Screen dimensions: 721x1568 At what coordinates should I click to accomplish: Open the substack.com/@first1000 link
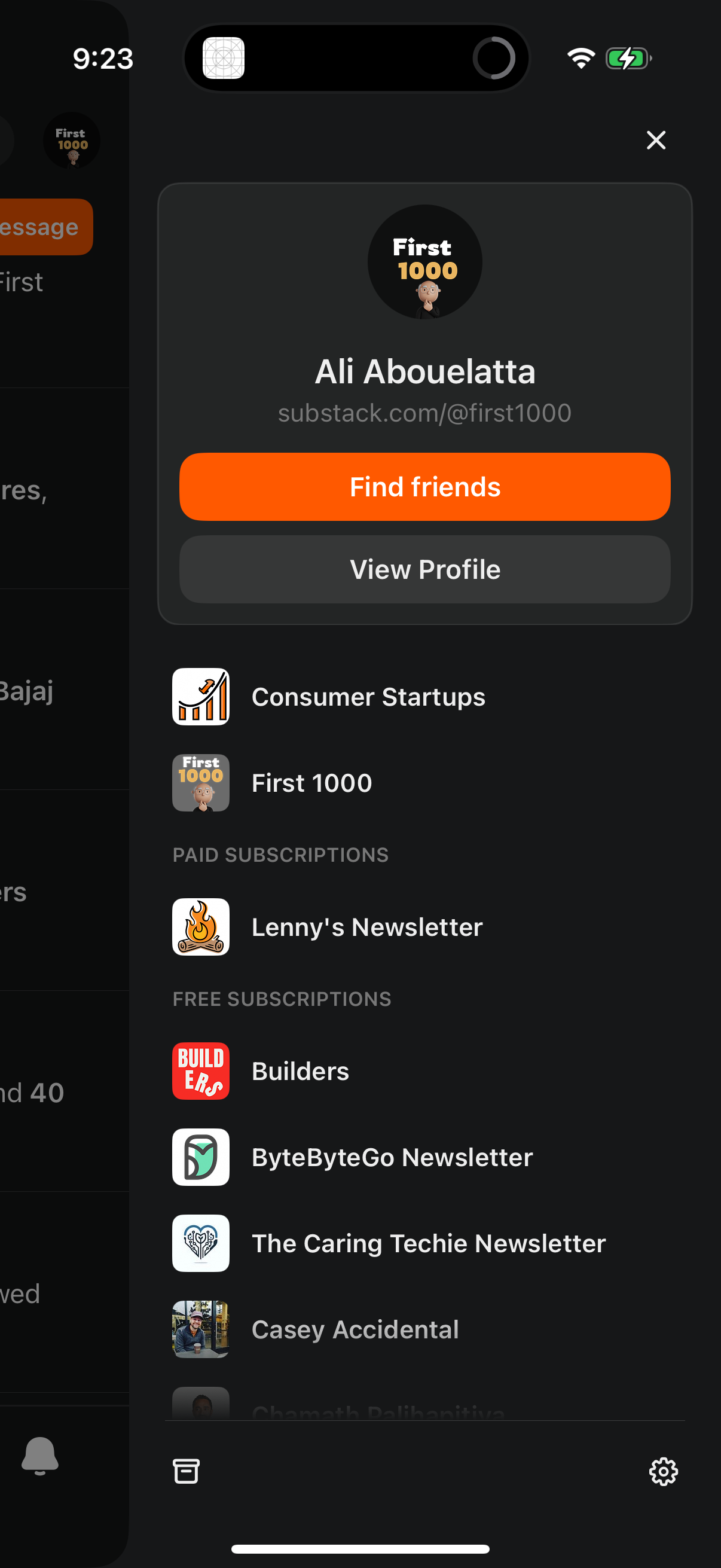(x=424, y=413)
